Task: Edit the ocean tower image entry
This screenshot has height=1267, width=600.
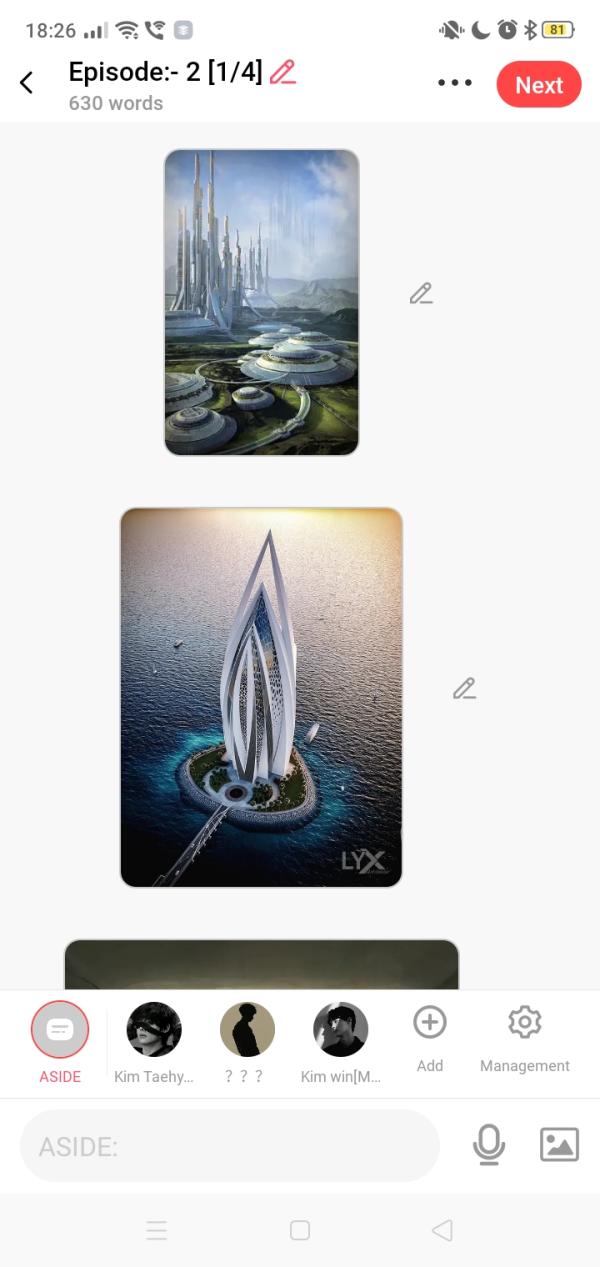Action: coord(464,689)
